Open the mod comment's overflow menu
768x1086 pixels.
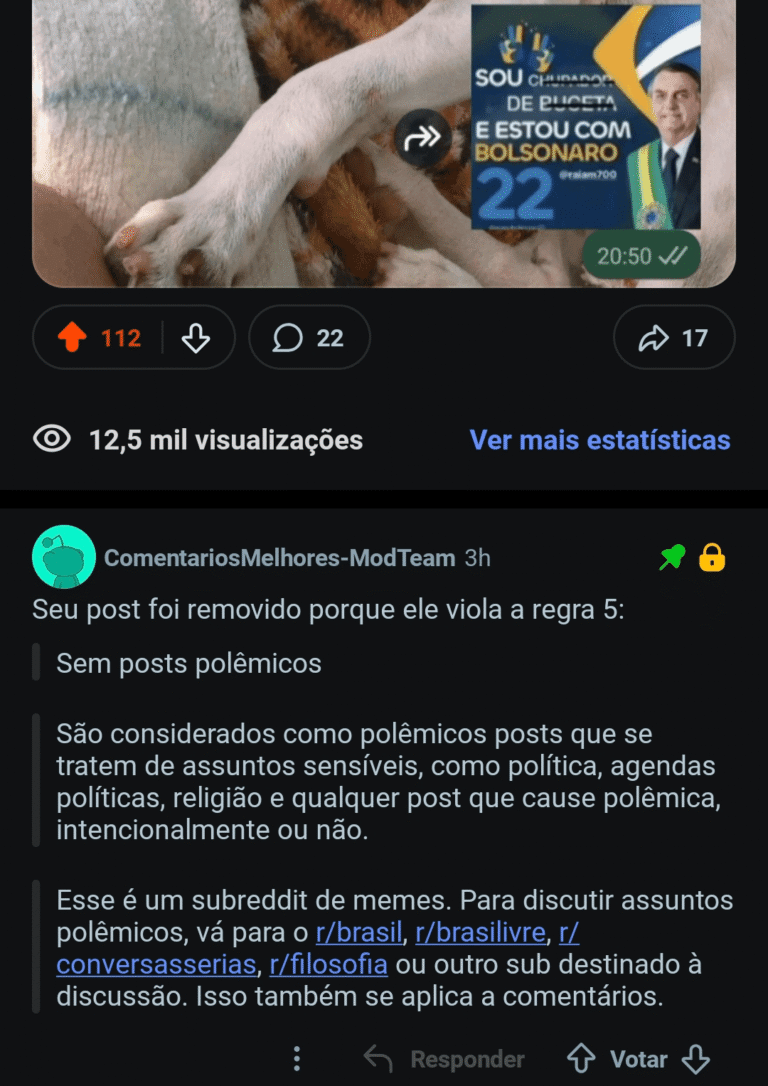296,1059
